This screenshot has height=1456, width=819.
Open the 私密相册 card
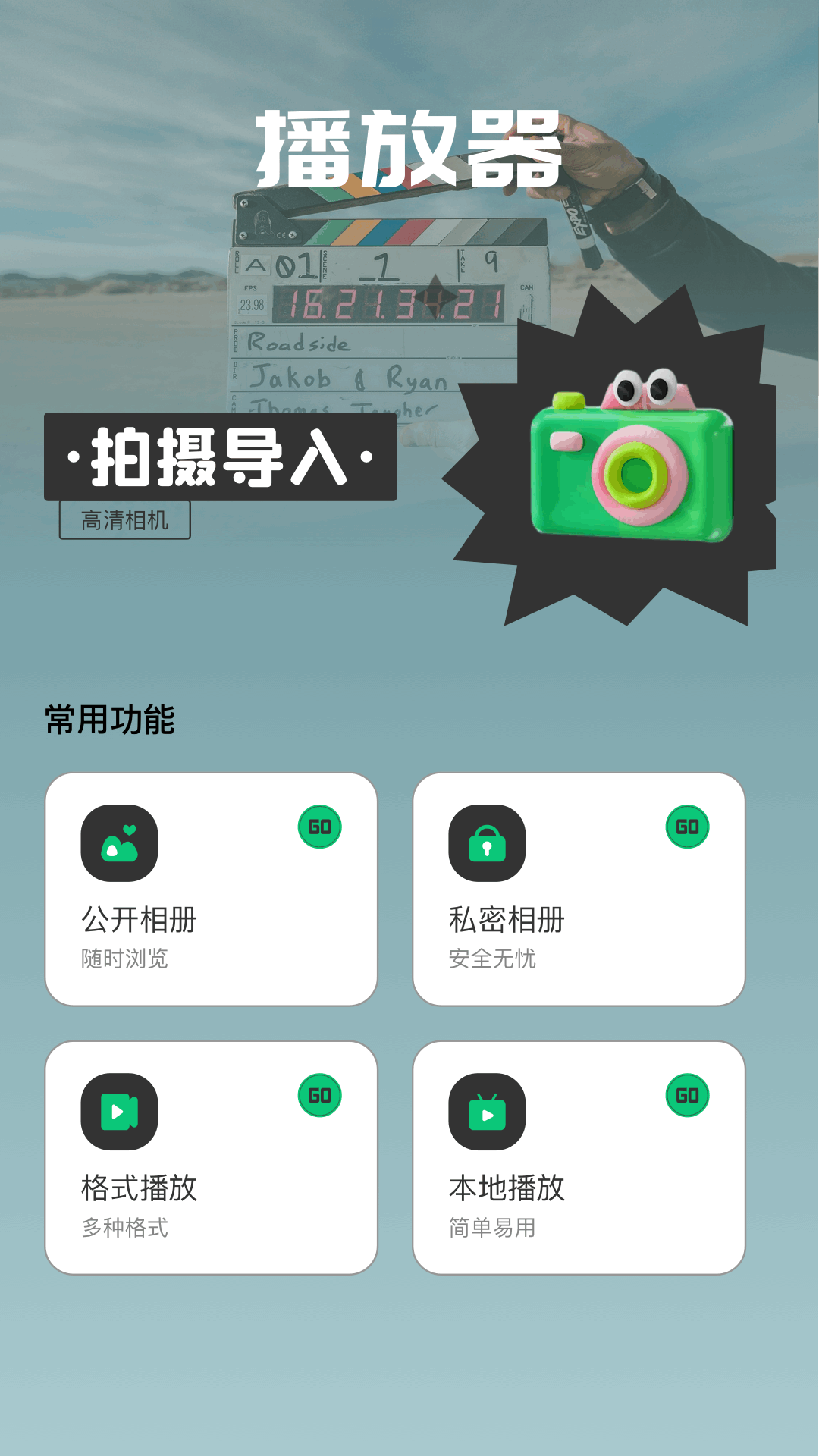[x=579, y=890]
